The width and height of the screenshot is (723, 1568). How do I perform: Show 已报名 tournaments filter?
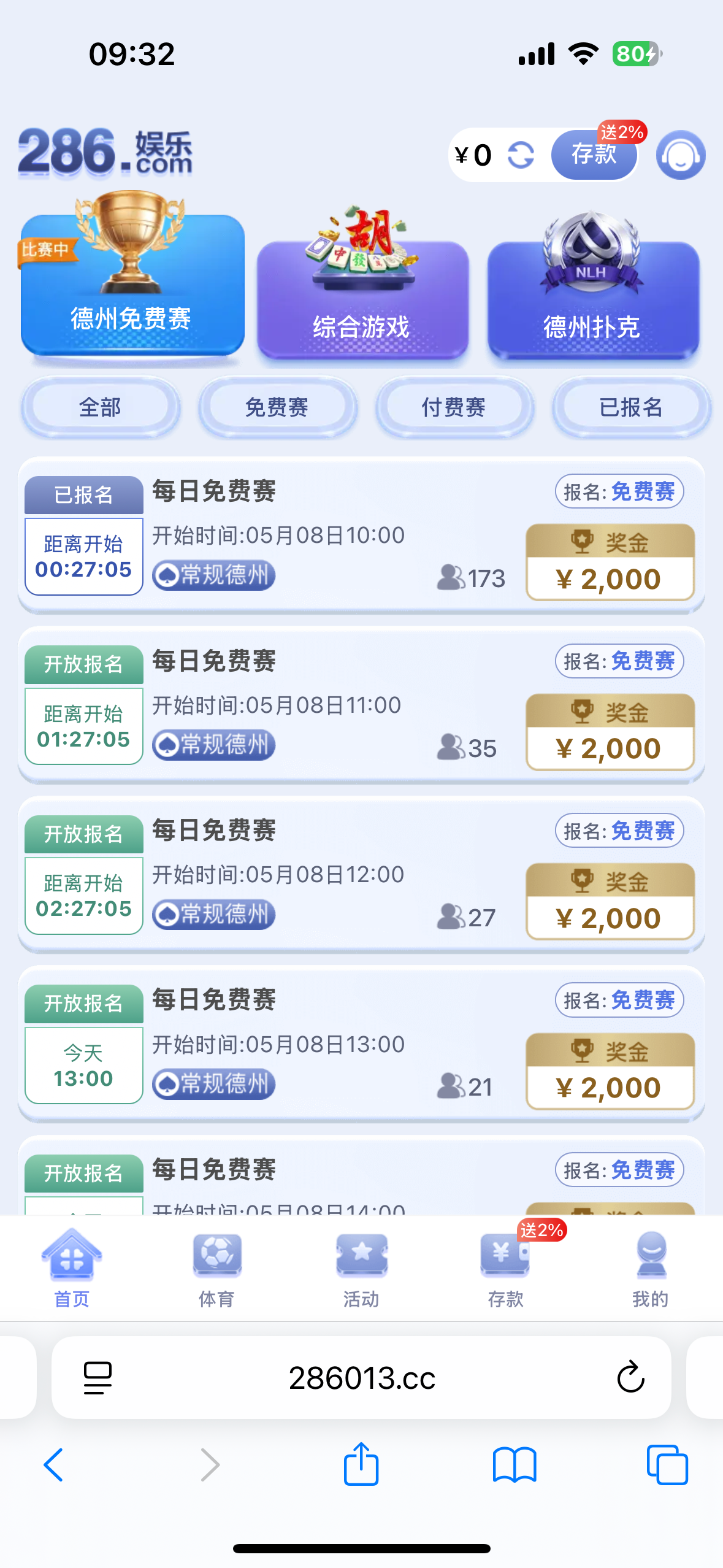click(631, 407)
